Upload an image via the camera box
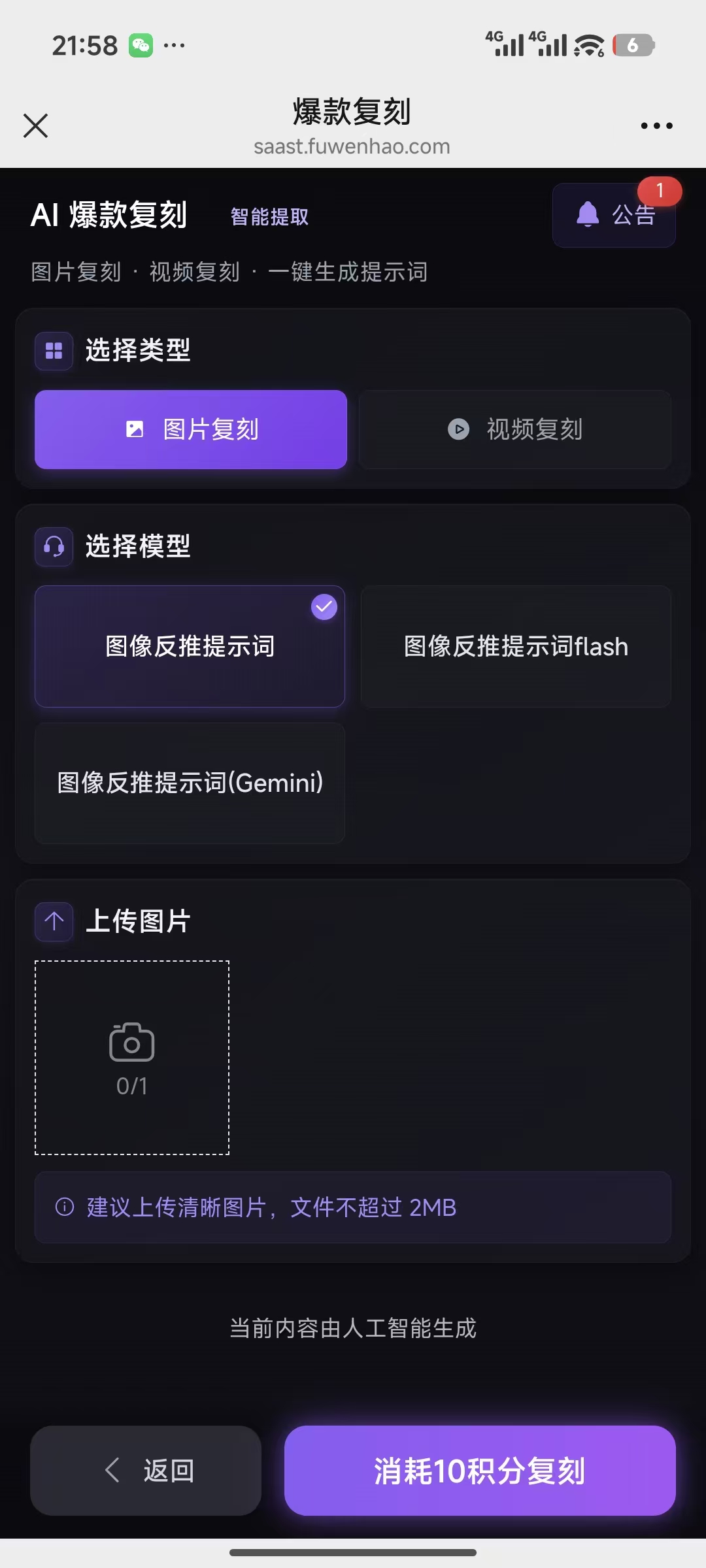Image resolution: width=706 pixels, height=1568 pixels. click(132, 1057)
